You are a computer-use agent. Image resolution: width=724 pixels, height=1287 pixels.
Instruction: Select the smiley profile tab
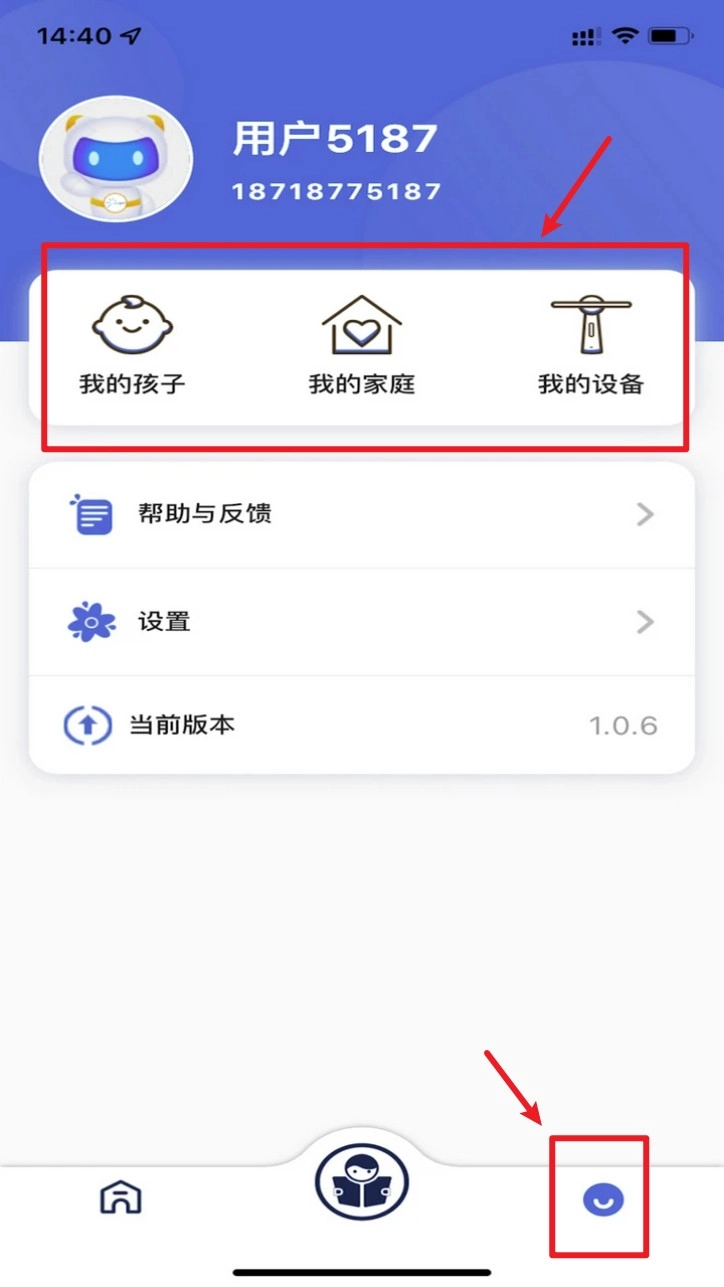(x=602, y=1198)
